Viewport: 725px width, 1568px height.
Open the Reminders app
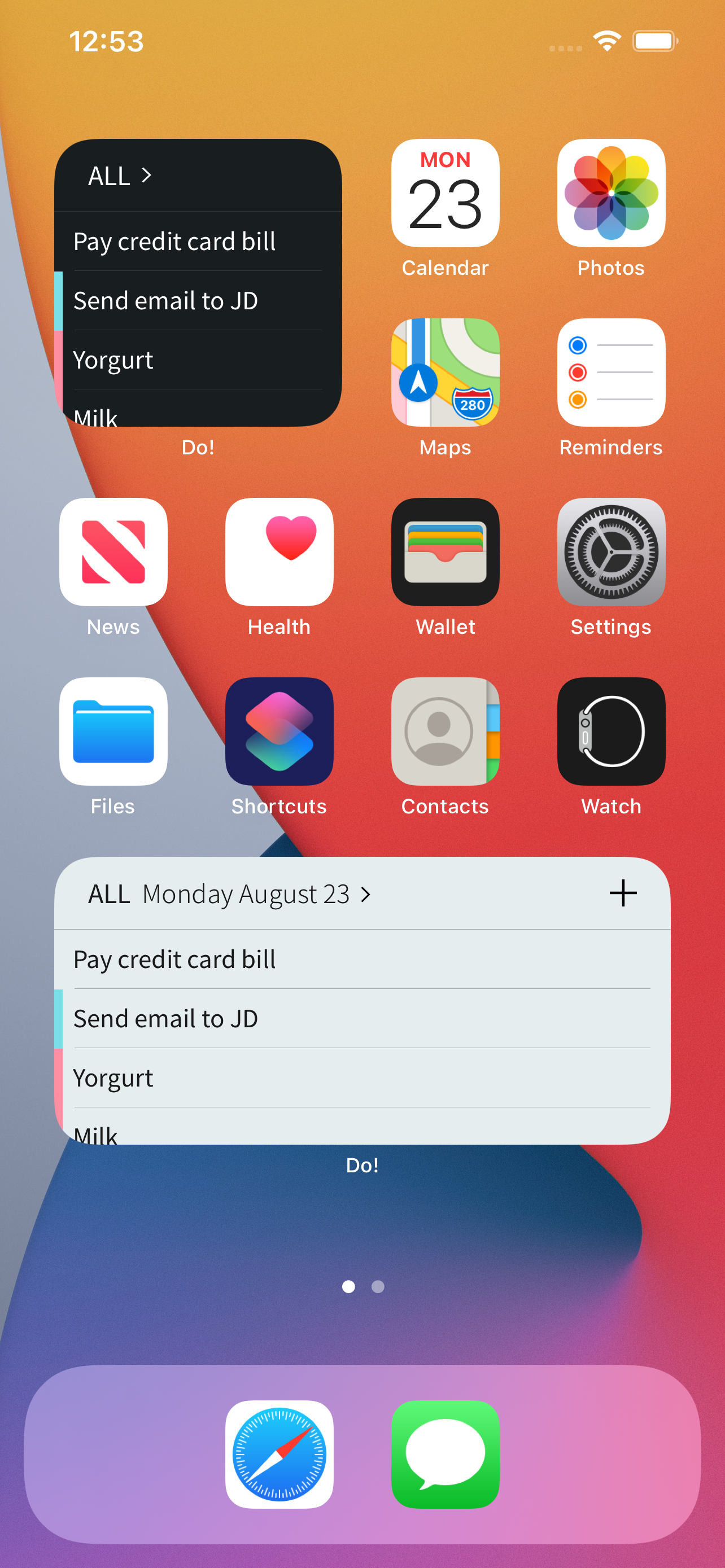pos(610,372)
